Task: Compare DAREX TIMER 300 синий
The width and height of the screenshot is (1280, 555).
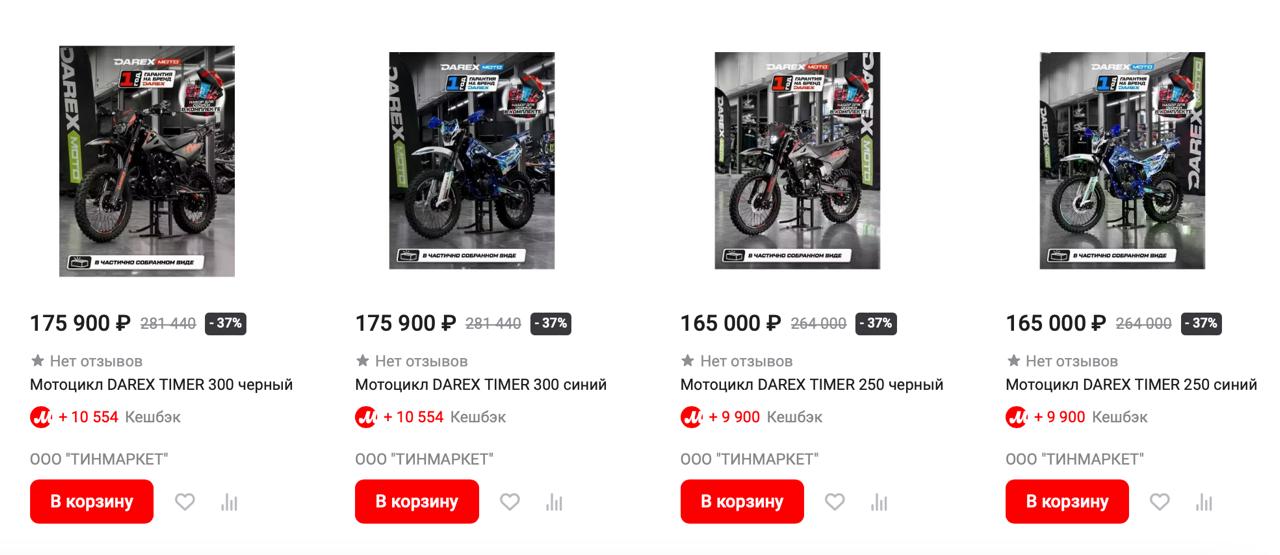Action: [555, 502]
